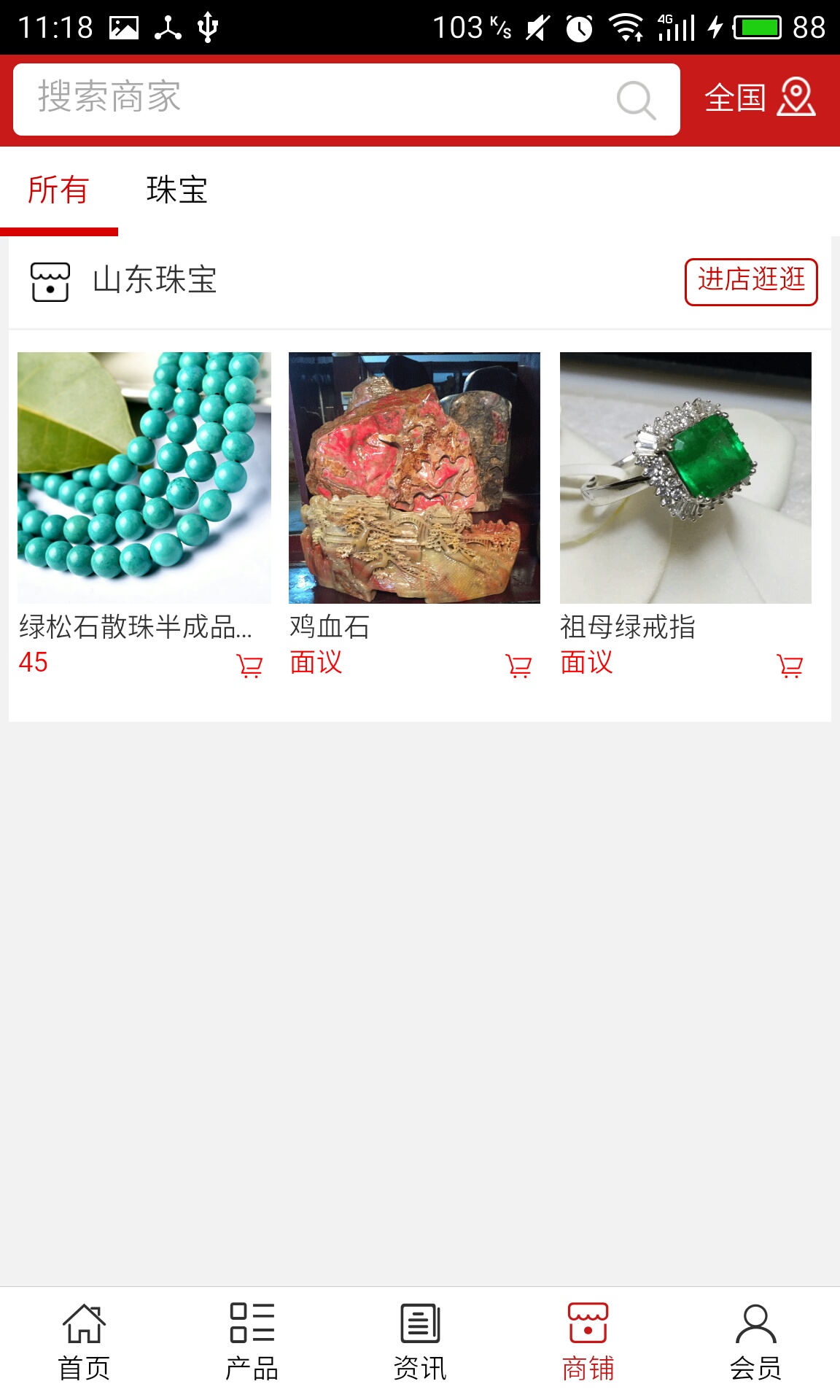840x1400 pixels.
Task: Tap the magnifier search icon
Action: point(636,100)
